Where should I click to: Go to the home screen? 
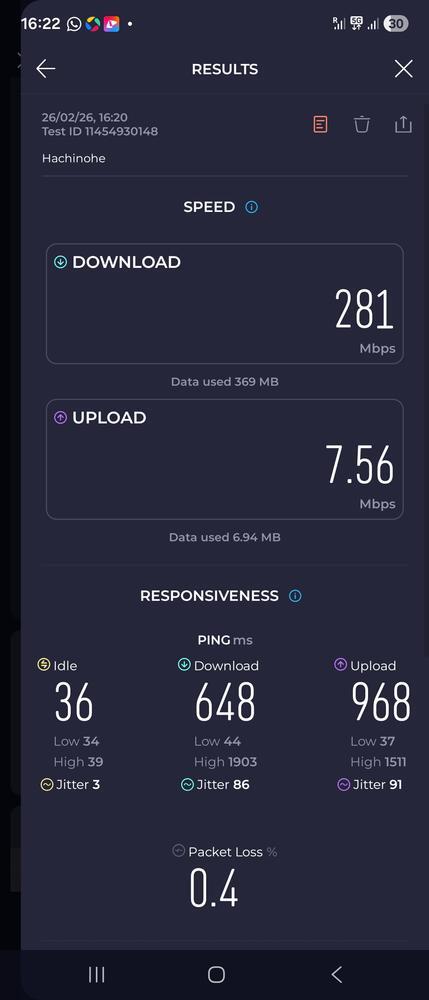(216, 974)
